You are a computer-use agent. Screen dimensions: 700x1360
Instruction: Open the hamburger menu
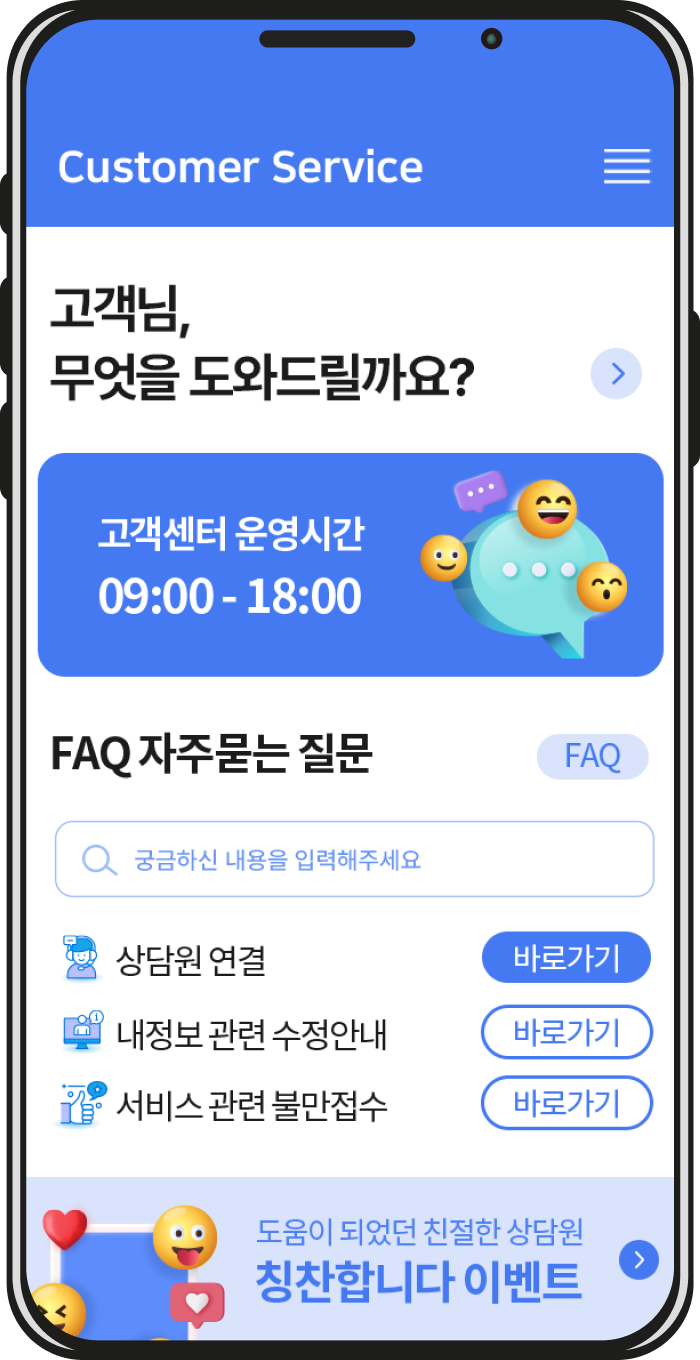click(627, 166)
